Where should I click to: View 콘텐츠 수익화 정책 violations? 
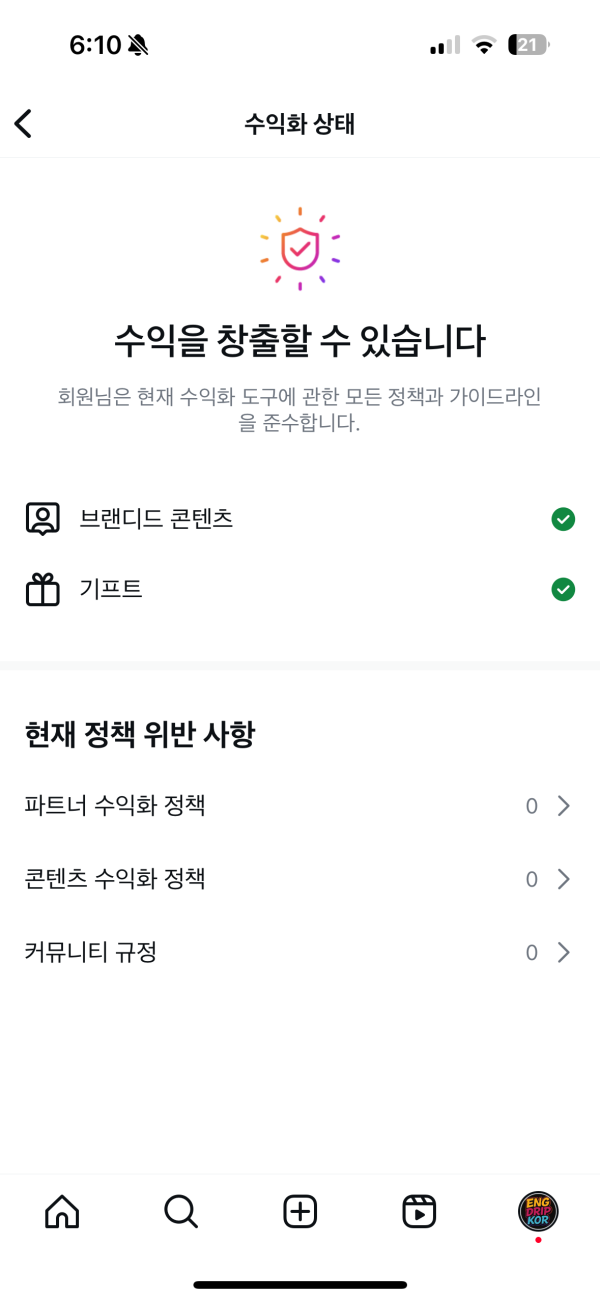coord(300,879)
